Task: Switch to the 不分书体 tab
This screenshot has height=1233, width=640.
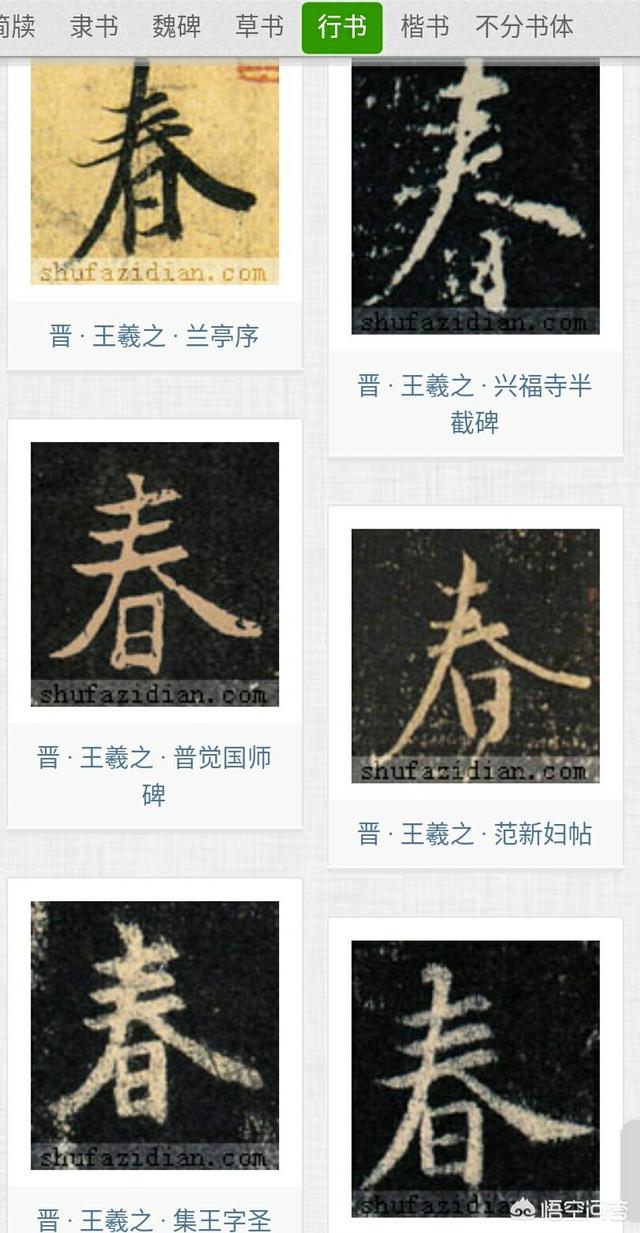Action: click(x=524, y=27)
